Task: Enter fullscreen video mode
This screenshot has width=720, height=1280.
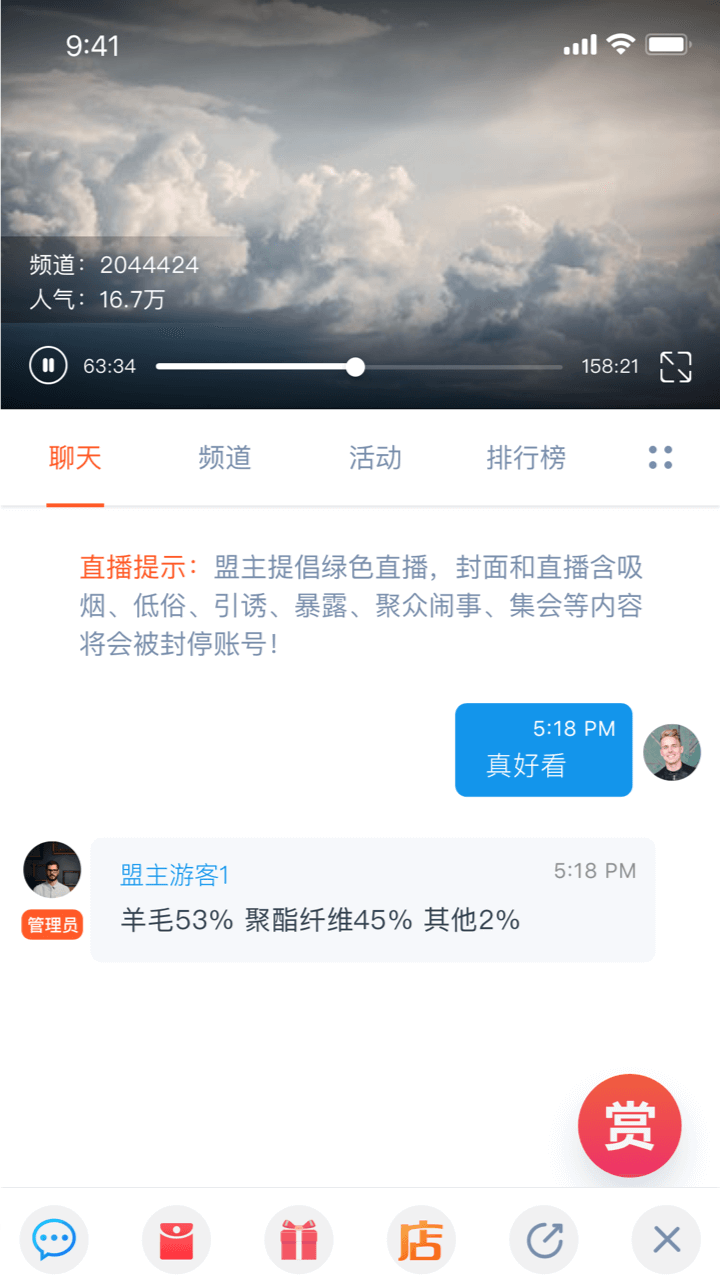Action: click(x=676, y=366)
